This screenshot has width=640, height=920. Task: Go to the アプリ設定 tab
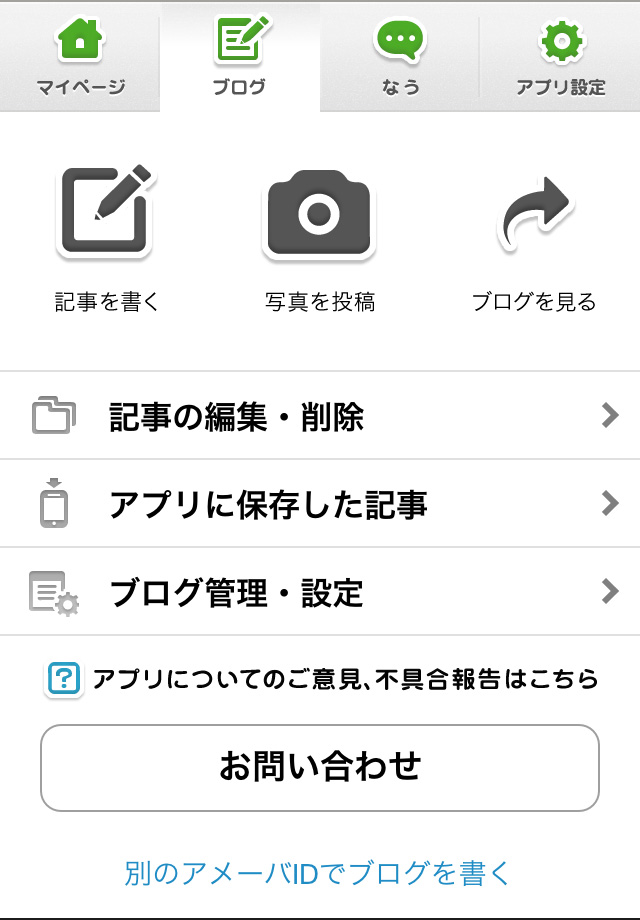pos(560,56)
